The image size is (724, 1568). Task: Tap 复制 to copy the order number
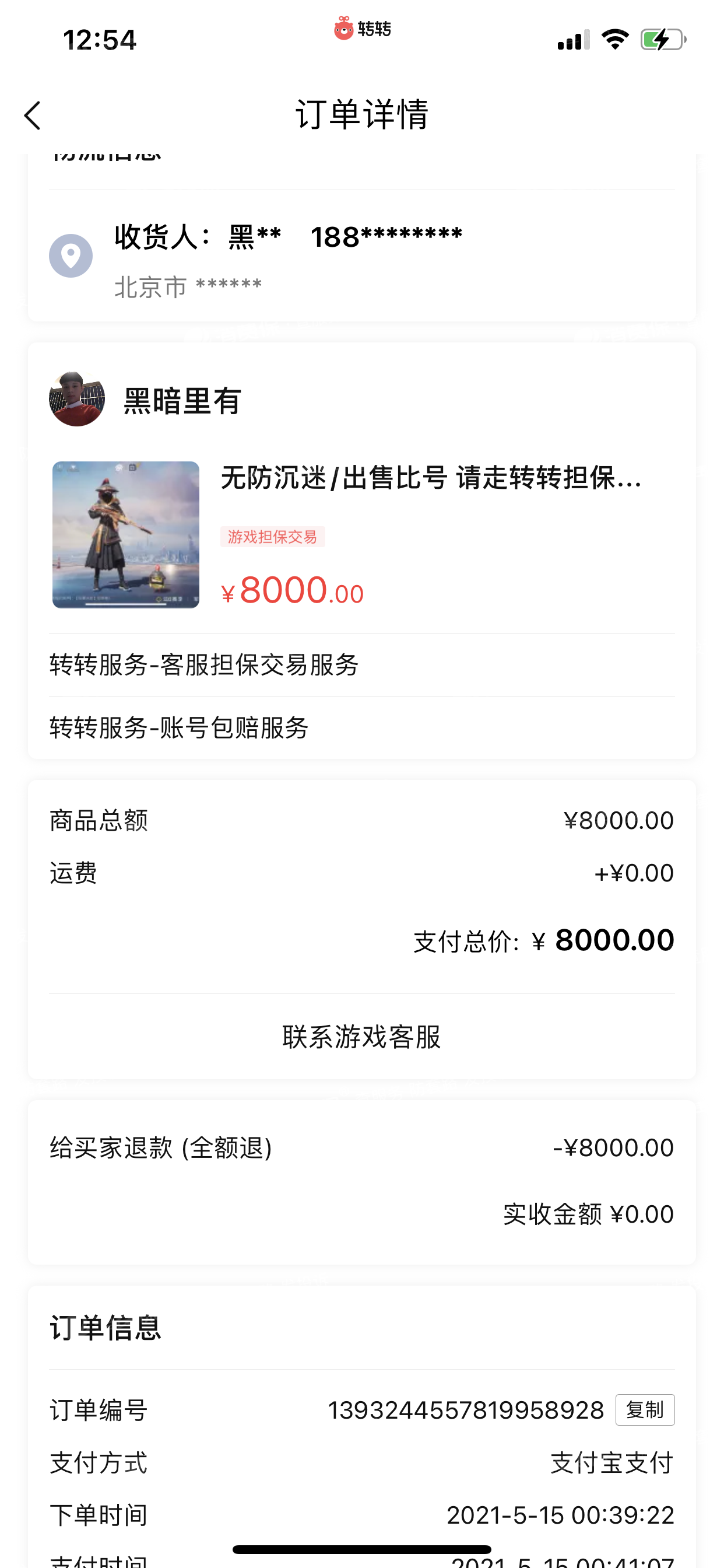645,1410
